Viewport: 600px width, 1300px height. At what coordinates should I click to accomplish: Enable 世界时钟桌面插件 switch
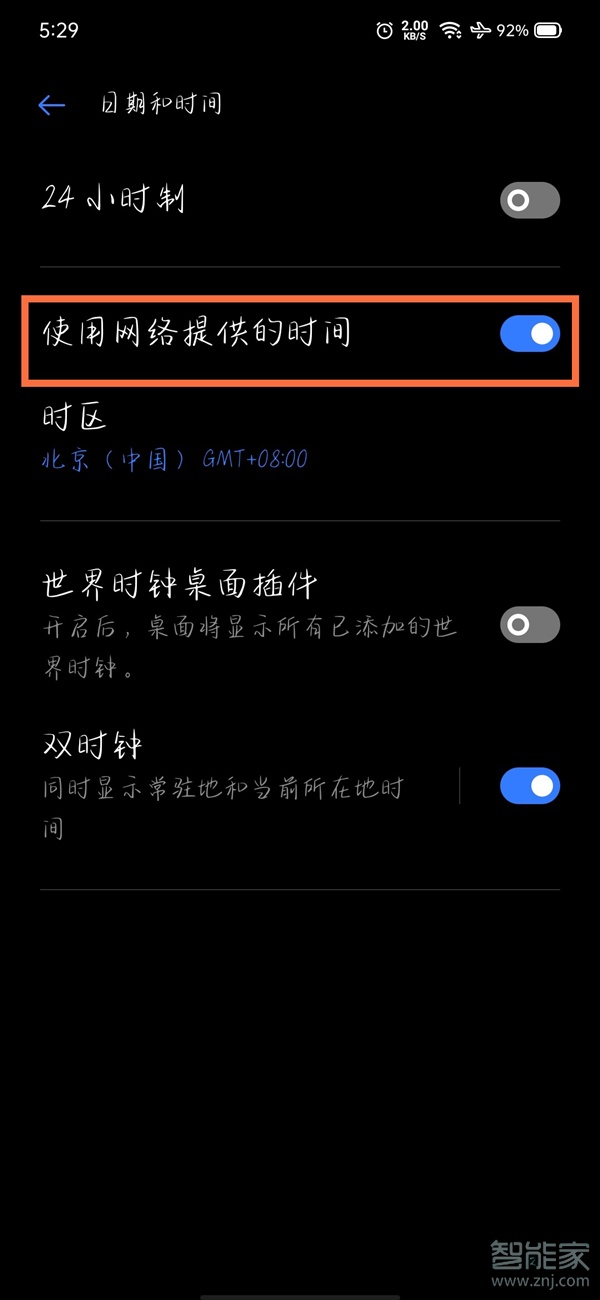coord(529,625)
